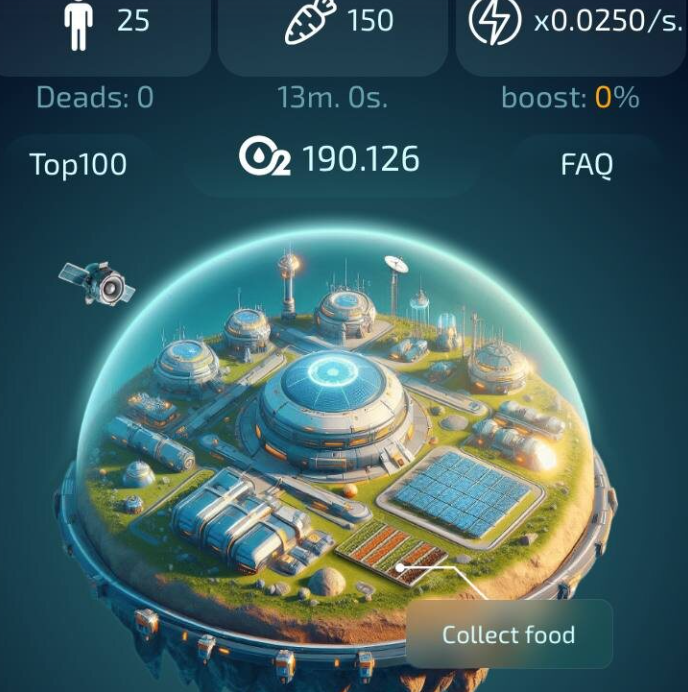This screenshot has height=692, width=688.
Task: Open the O2 balance panel
Action: (330, 160)
